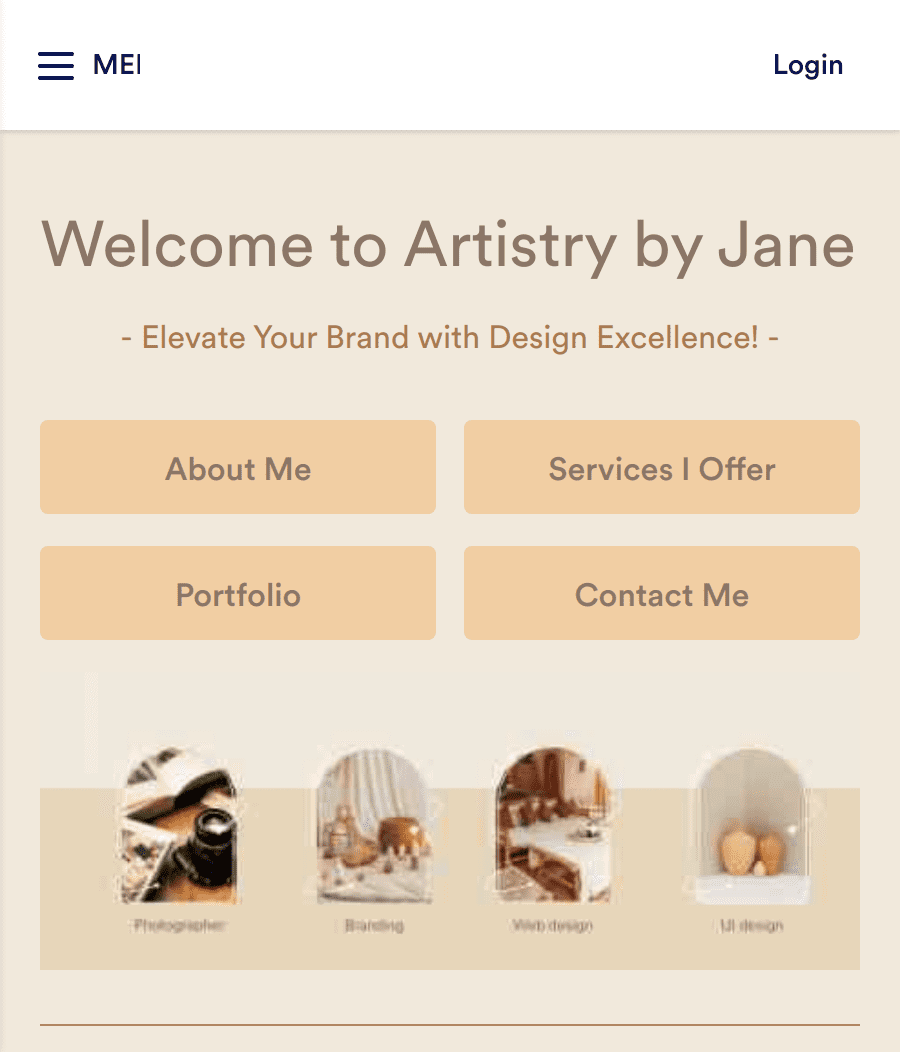The image size is (900, 1052).
Task: Click the About Me button
Action: (x=237, y=467)
